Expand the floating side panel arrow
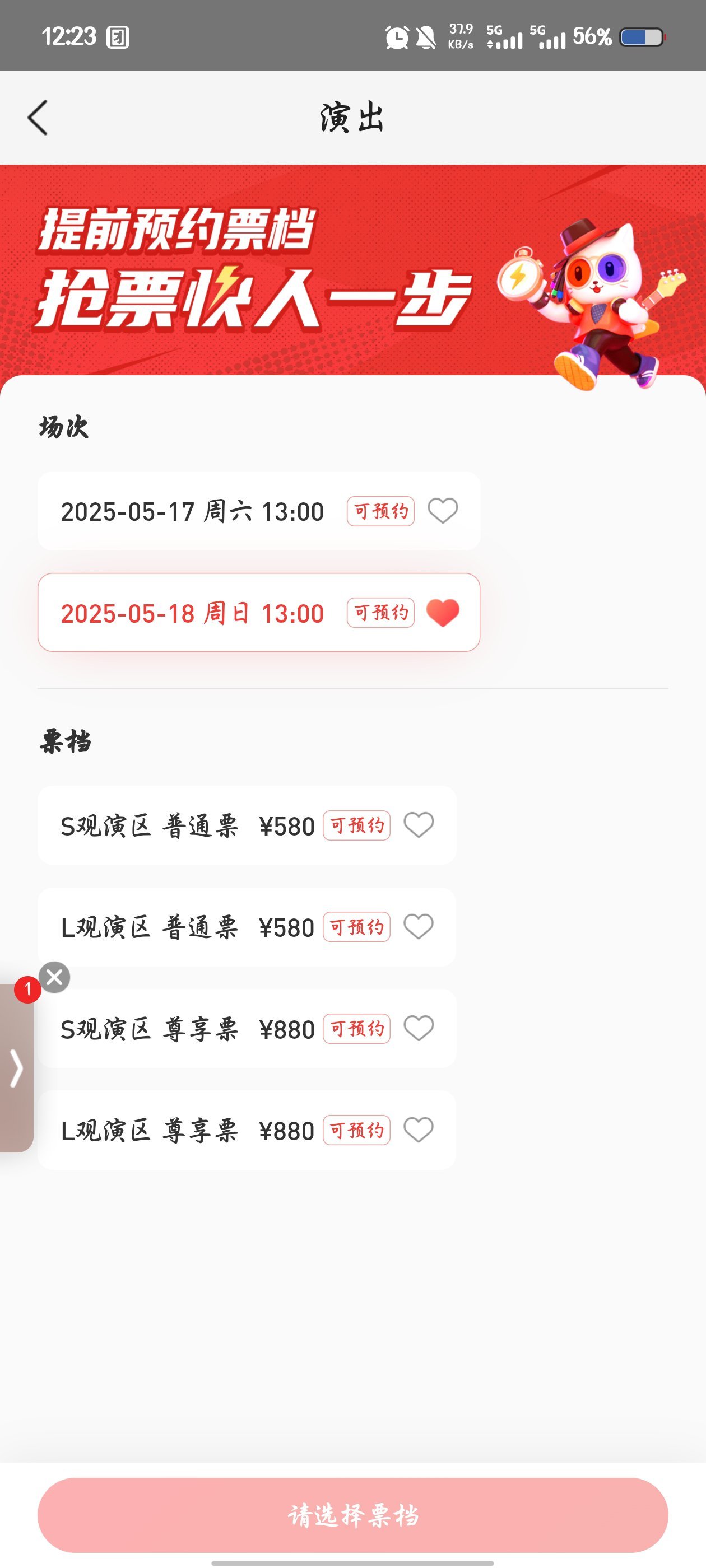Screen dimensions: 706x1568 click(16, 1068)
